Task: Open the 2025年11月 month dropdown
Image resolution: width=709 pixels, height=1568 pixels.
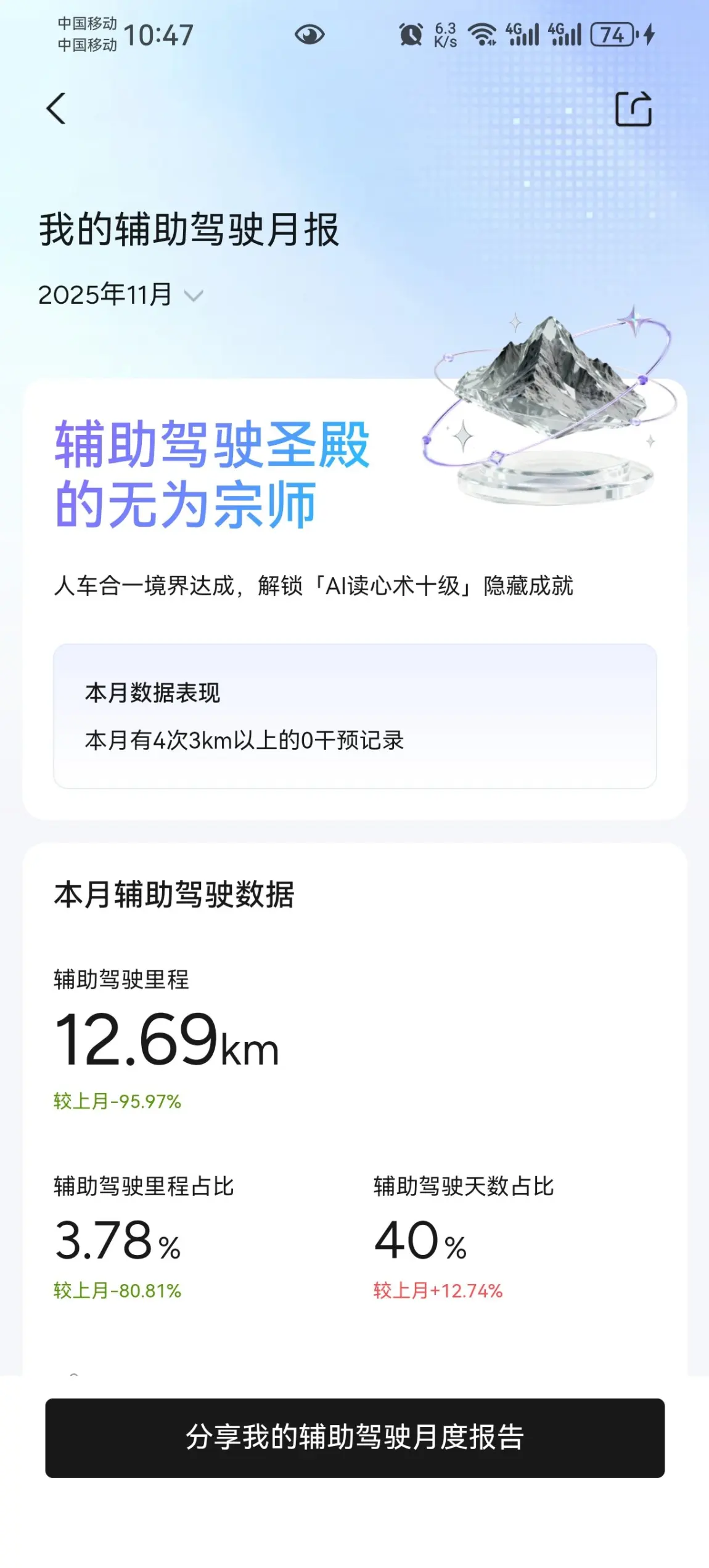Action: pos(121,295)
